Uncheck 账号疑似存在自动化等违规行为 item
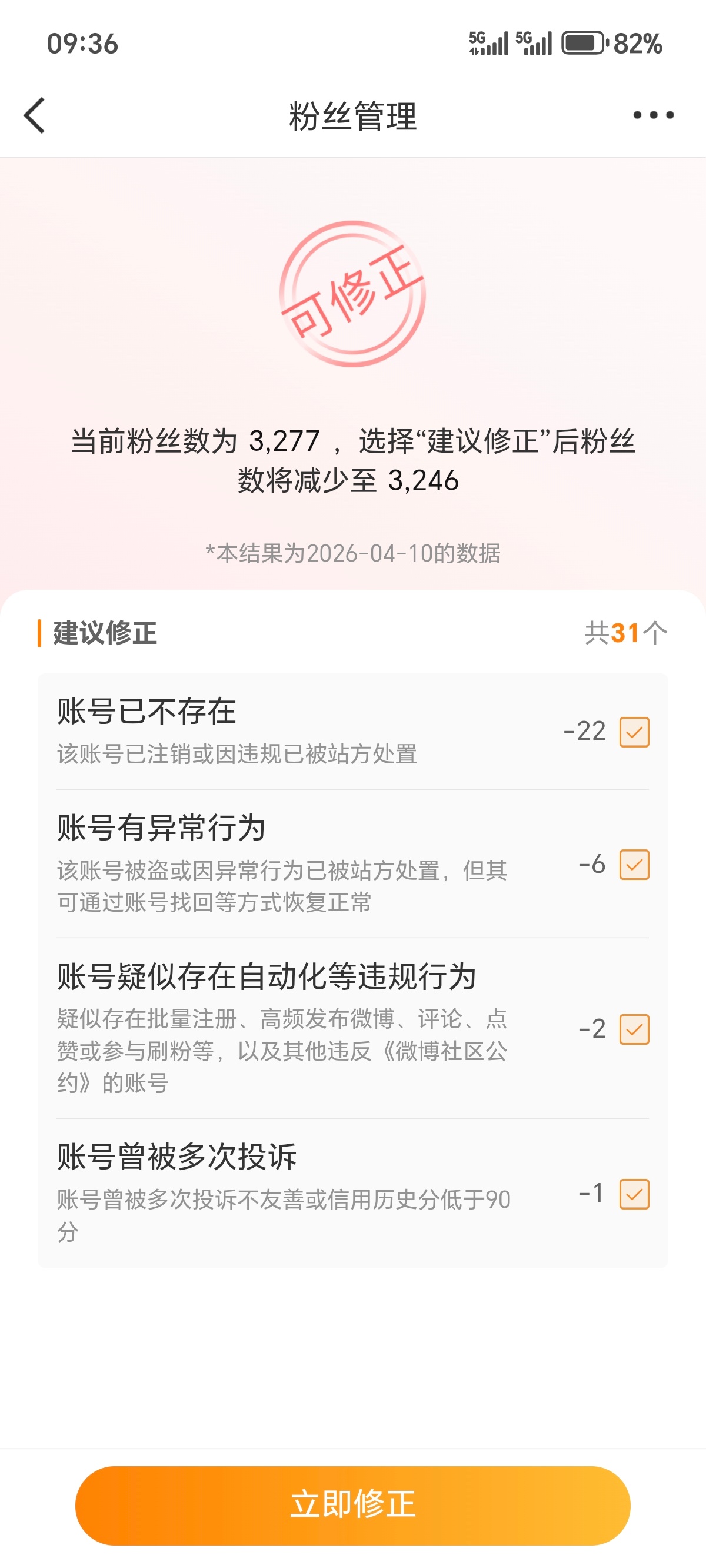Viewport: 706px width, 1568px height. coord(635,1029)
